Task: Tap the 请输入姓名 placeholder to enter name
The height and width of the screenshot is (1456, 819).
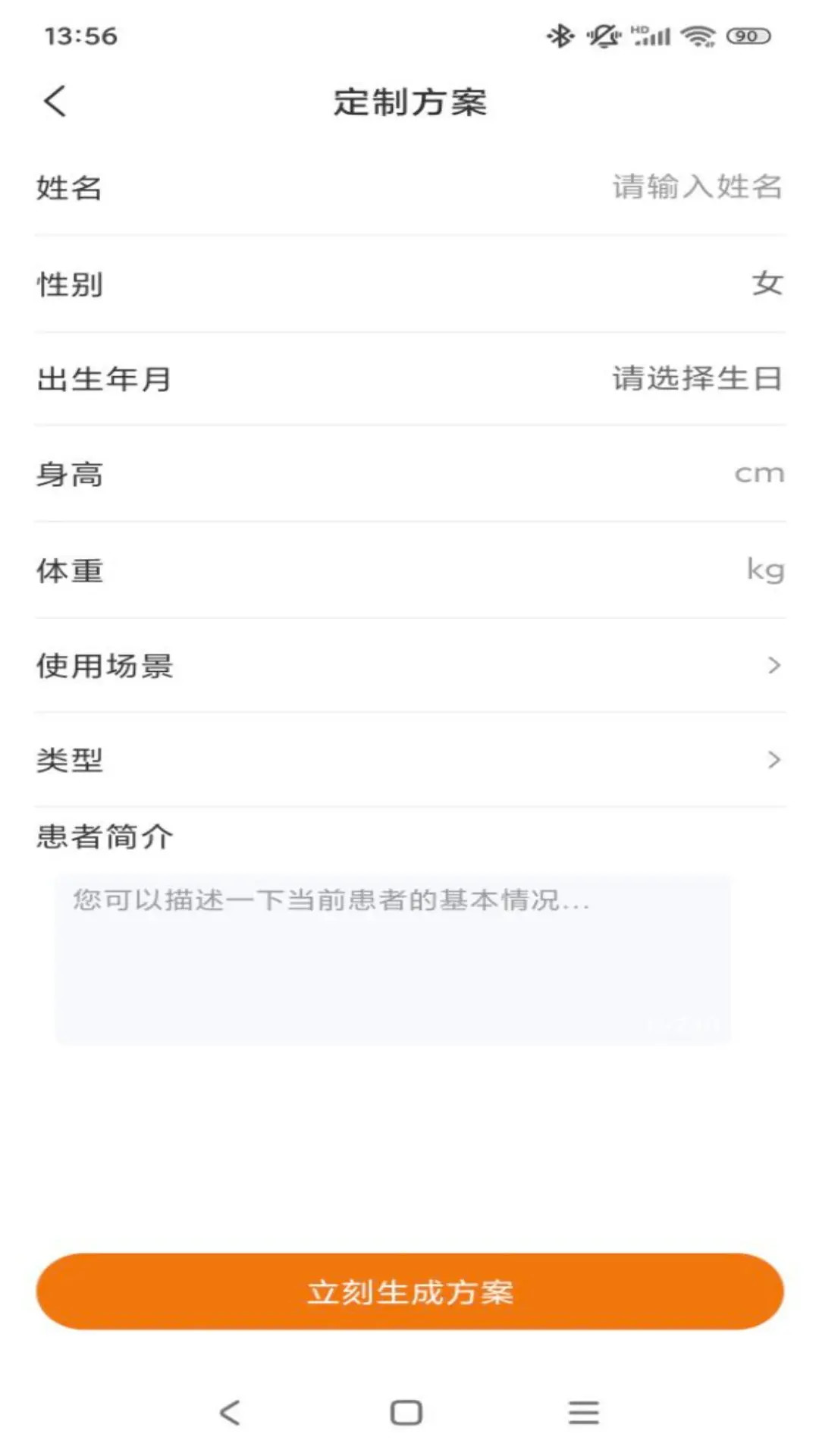Action: pyautogui.click(x=695, y=189)
